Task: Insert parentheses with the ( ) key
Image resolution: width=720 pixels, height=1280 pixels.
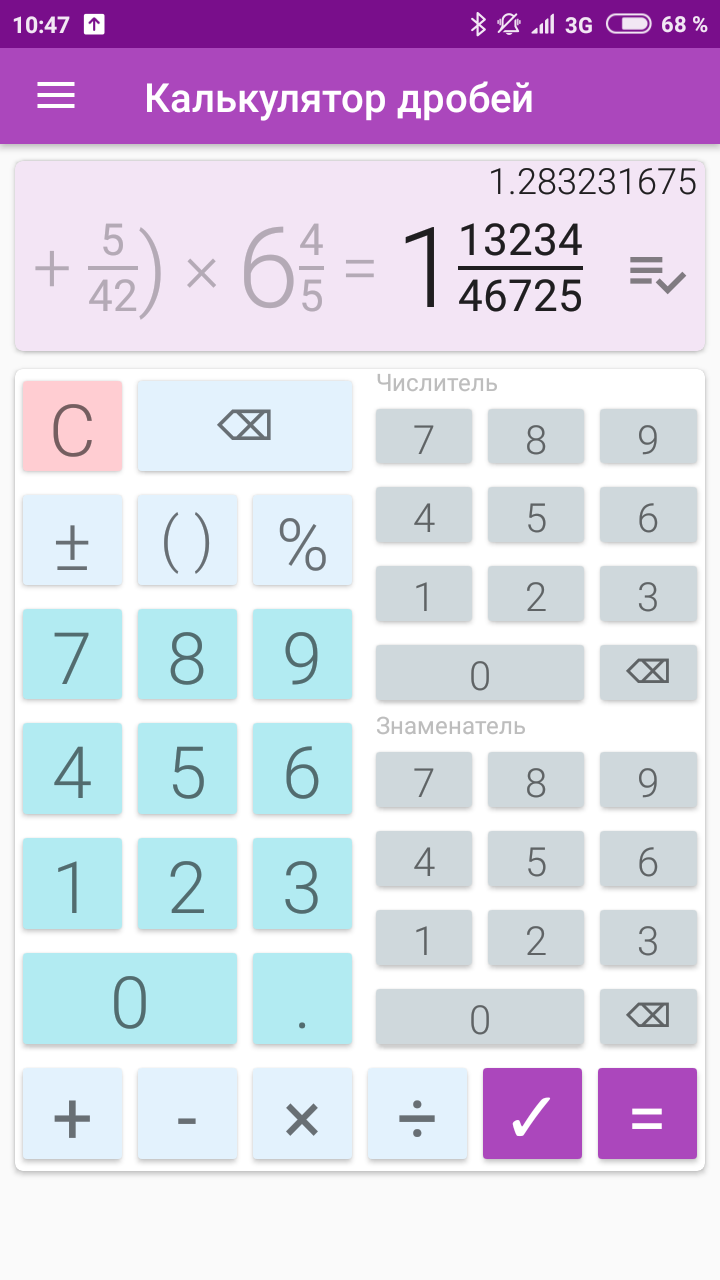Action: click(188, 540)
